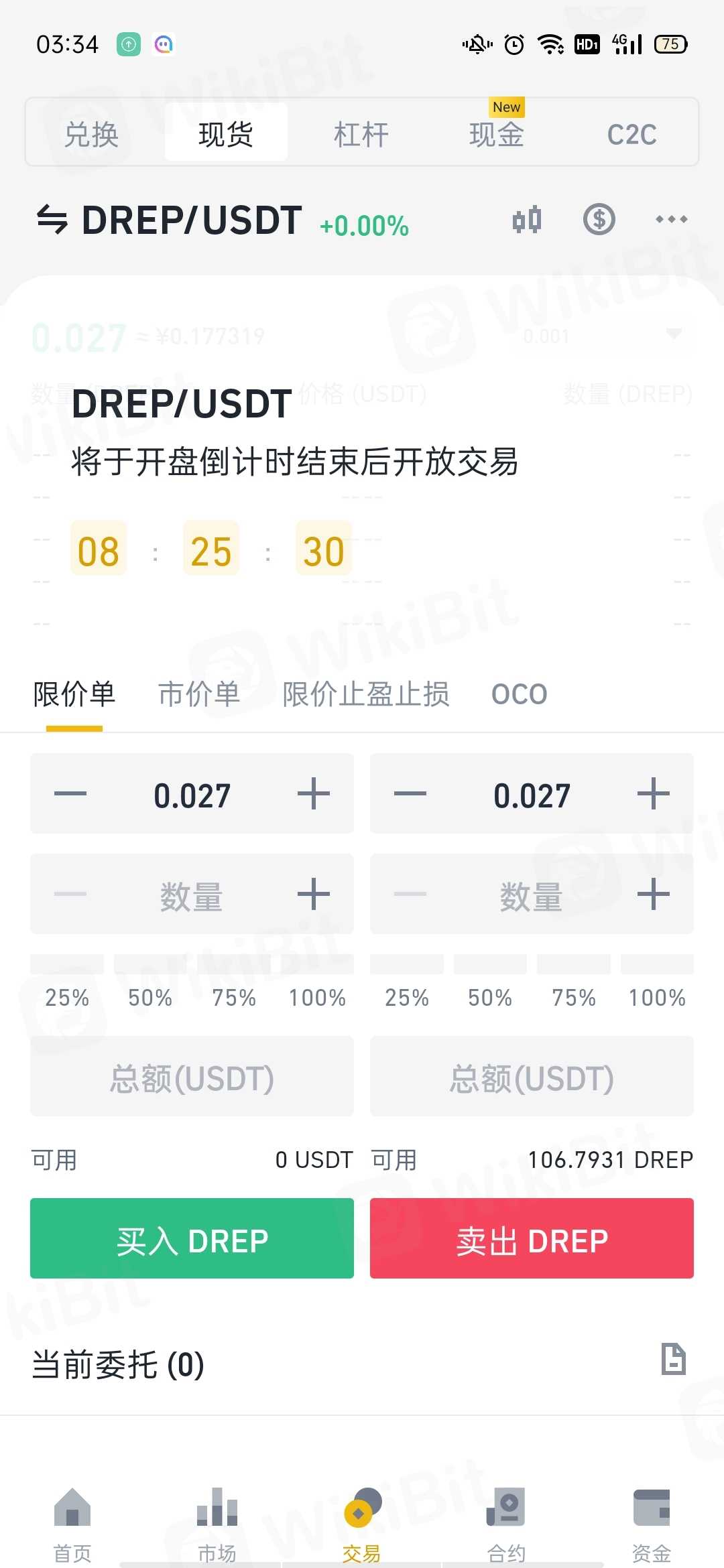Decrease the sell price with the minus button
This screenshot has height=1568, width=724.
410,794
